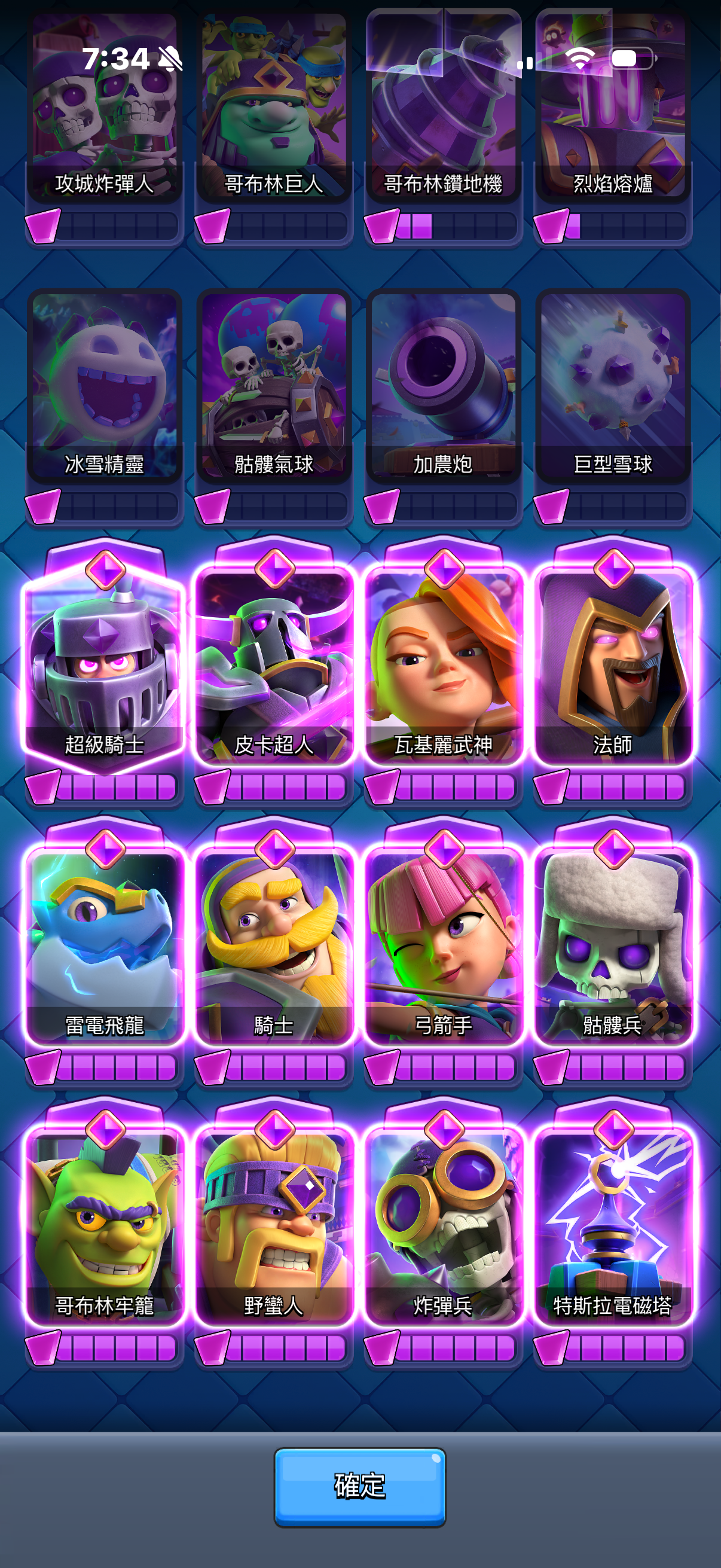721x1568 pixels.
Task: Open the 巨型雪球 card
Action: pos(613,389)
